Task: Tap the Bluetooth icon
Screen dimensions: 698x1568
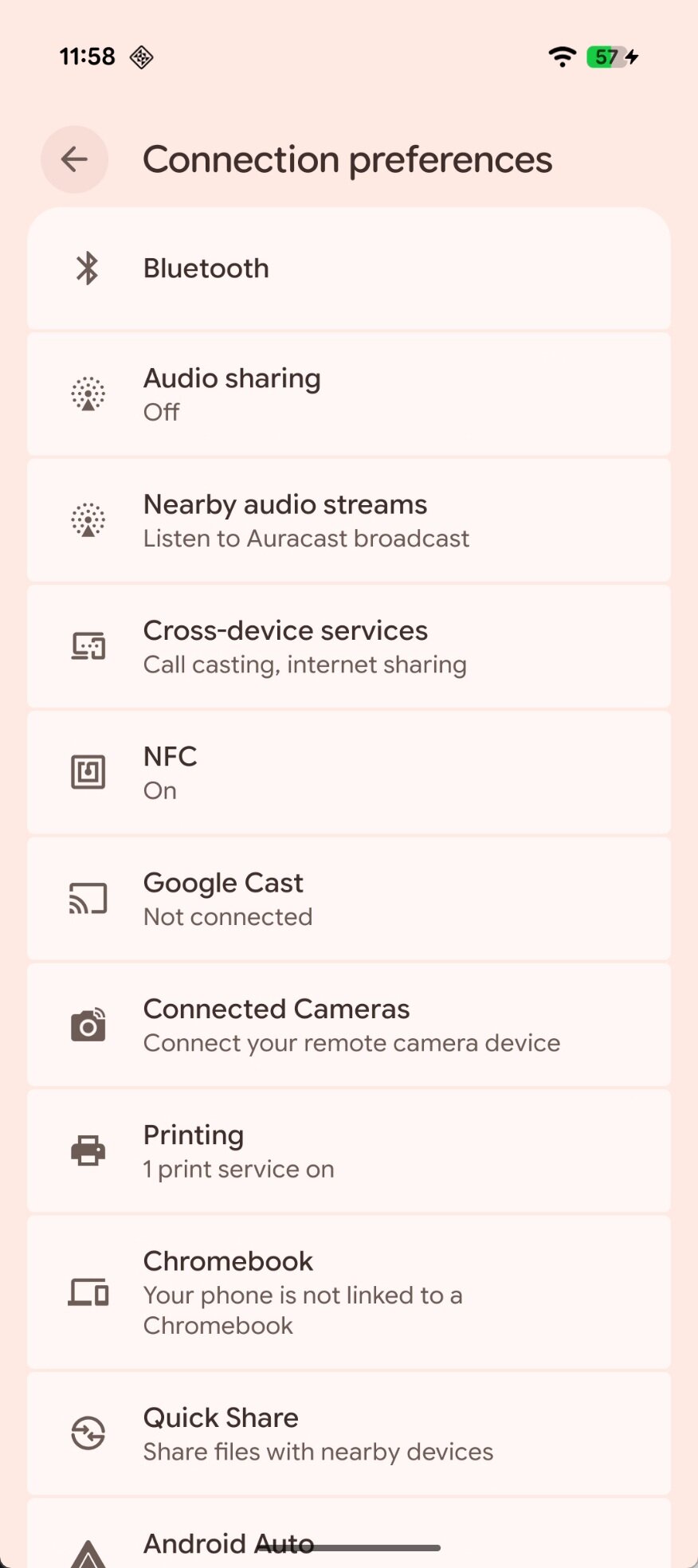Action: pyautogui.click(x=87, y=269)
